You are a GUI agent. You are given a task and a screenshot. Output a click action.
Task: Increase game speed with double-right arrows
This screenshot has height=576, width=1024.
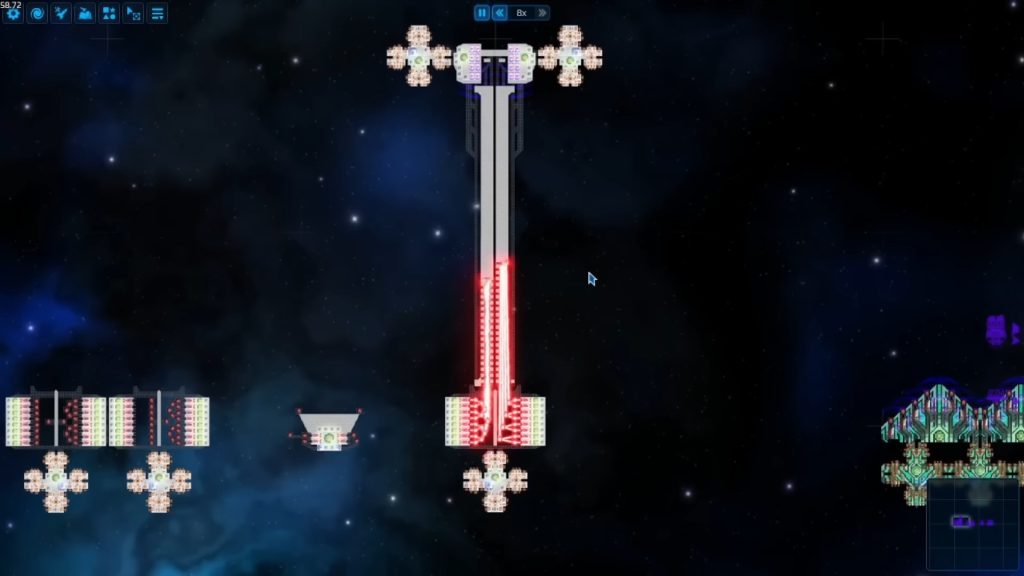point(542,13)
